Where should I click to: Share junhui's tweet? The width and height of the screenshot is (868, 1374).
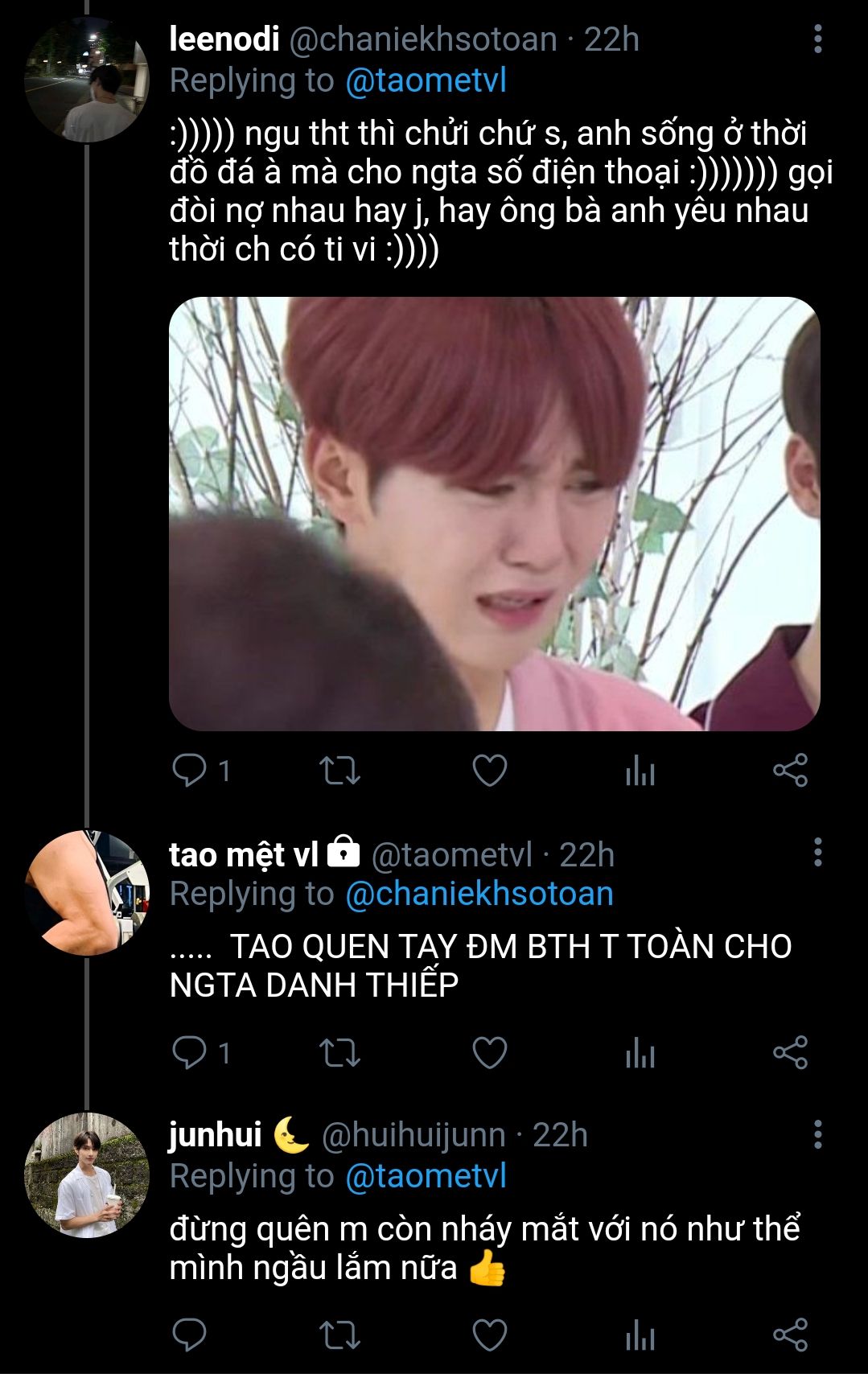pyautogui.click(x=790, y=1335)
